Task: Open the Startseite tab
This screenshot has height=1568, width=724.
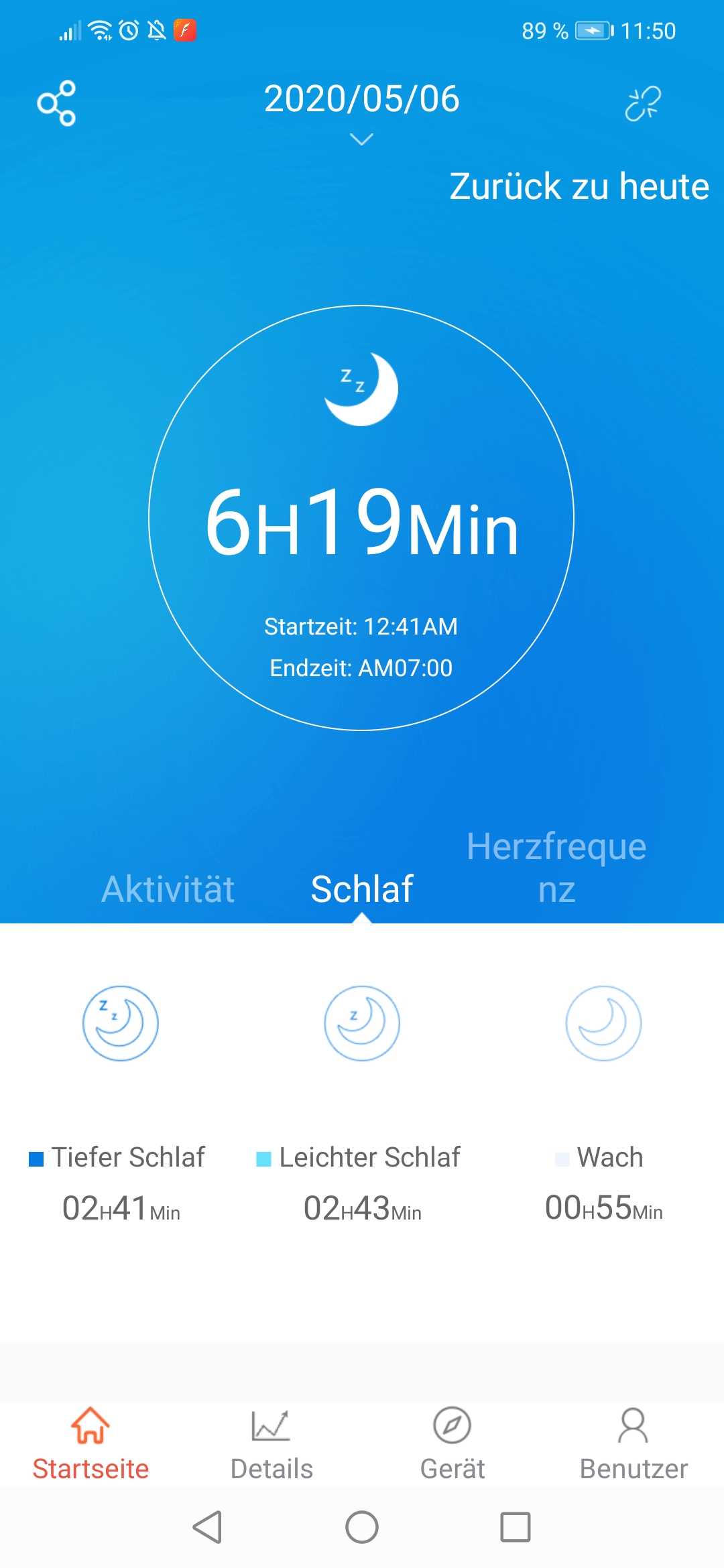Action: tap(90, 1443)
